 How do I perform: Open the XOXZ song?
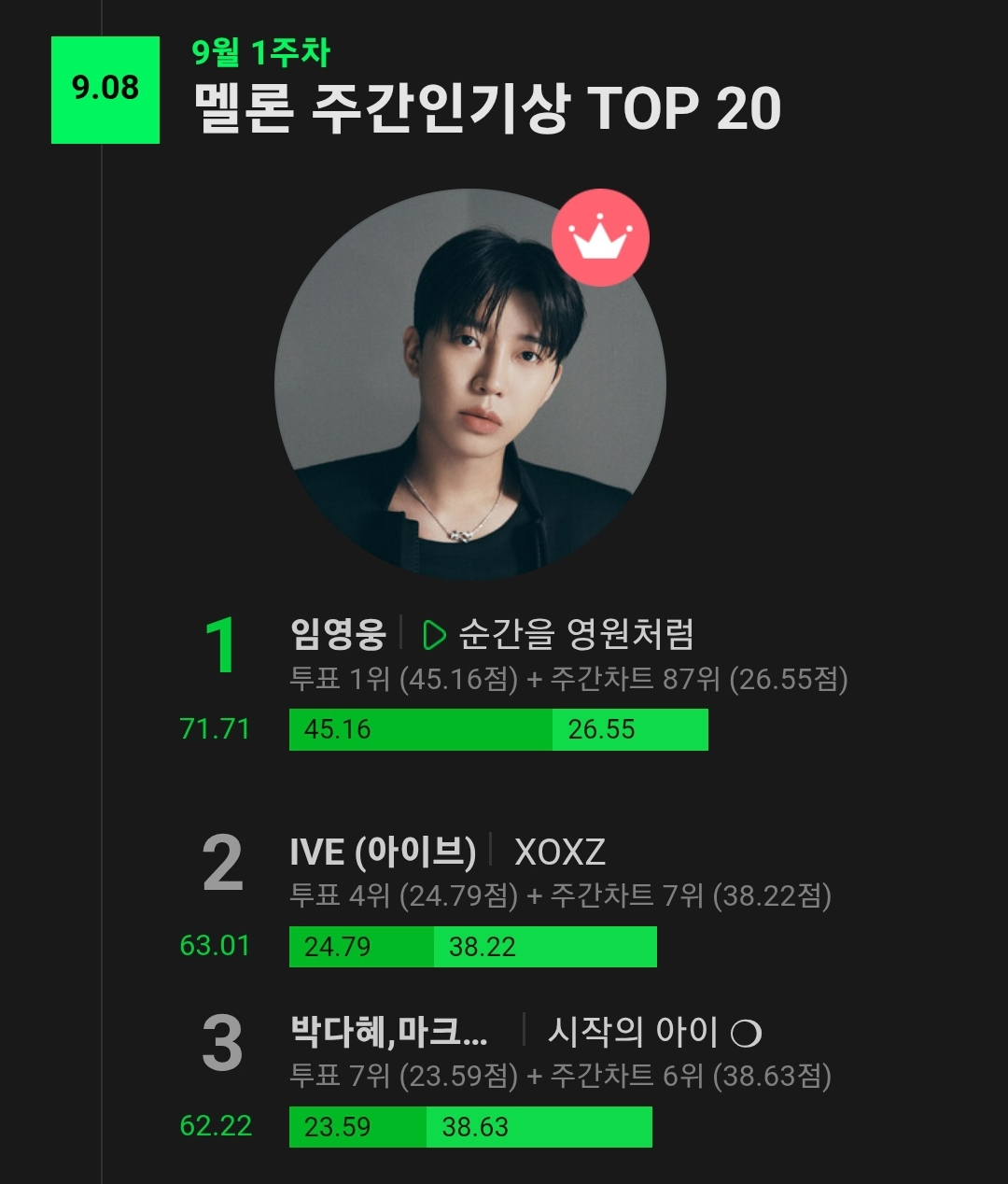coord(560,852)
